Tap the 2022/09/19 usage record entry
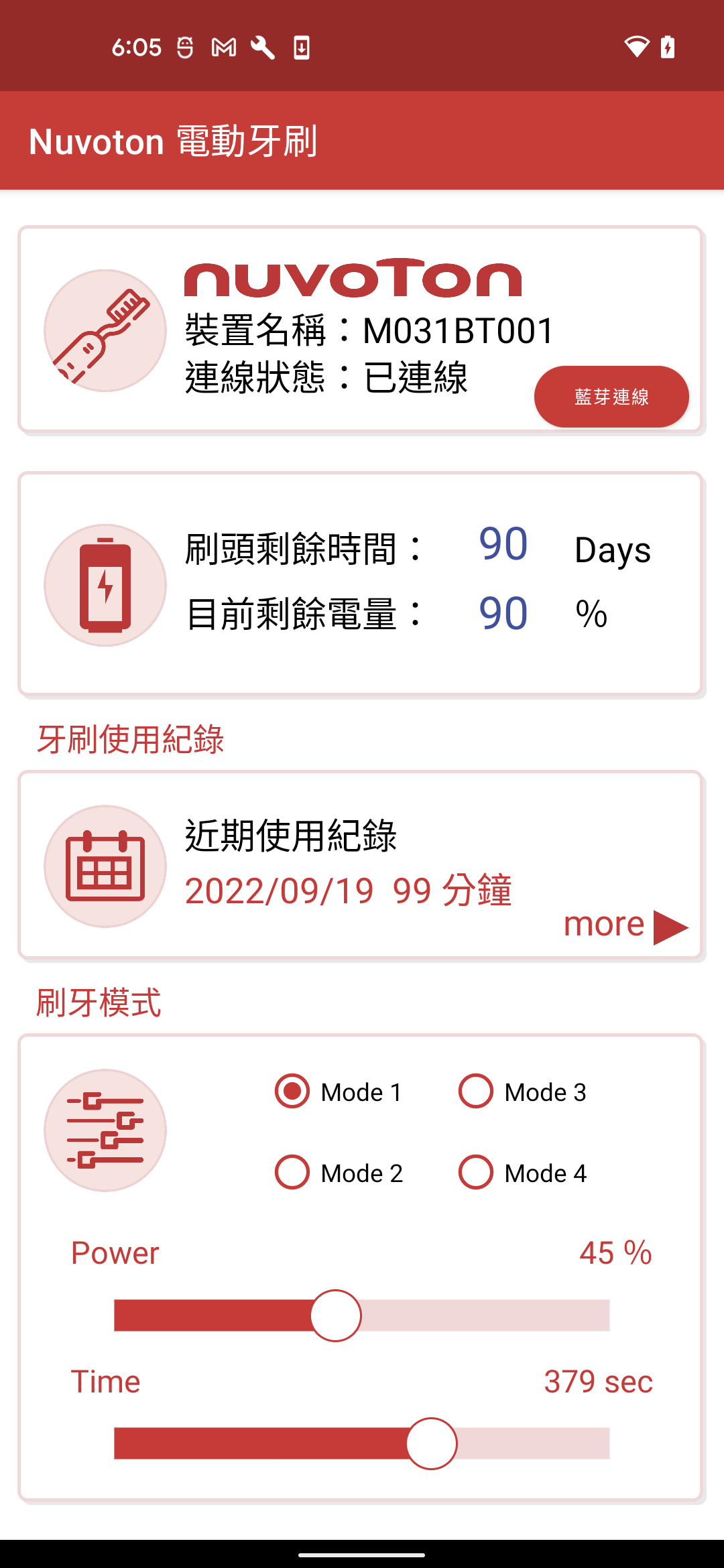The width and height of the screenshot is (724, 1568). (x=349, y=890)
